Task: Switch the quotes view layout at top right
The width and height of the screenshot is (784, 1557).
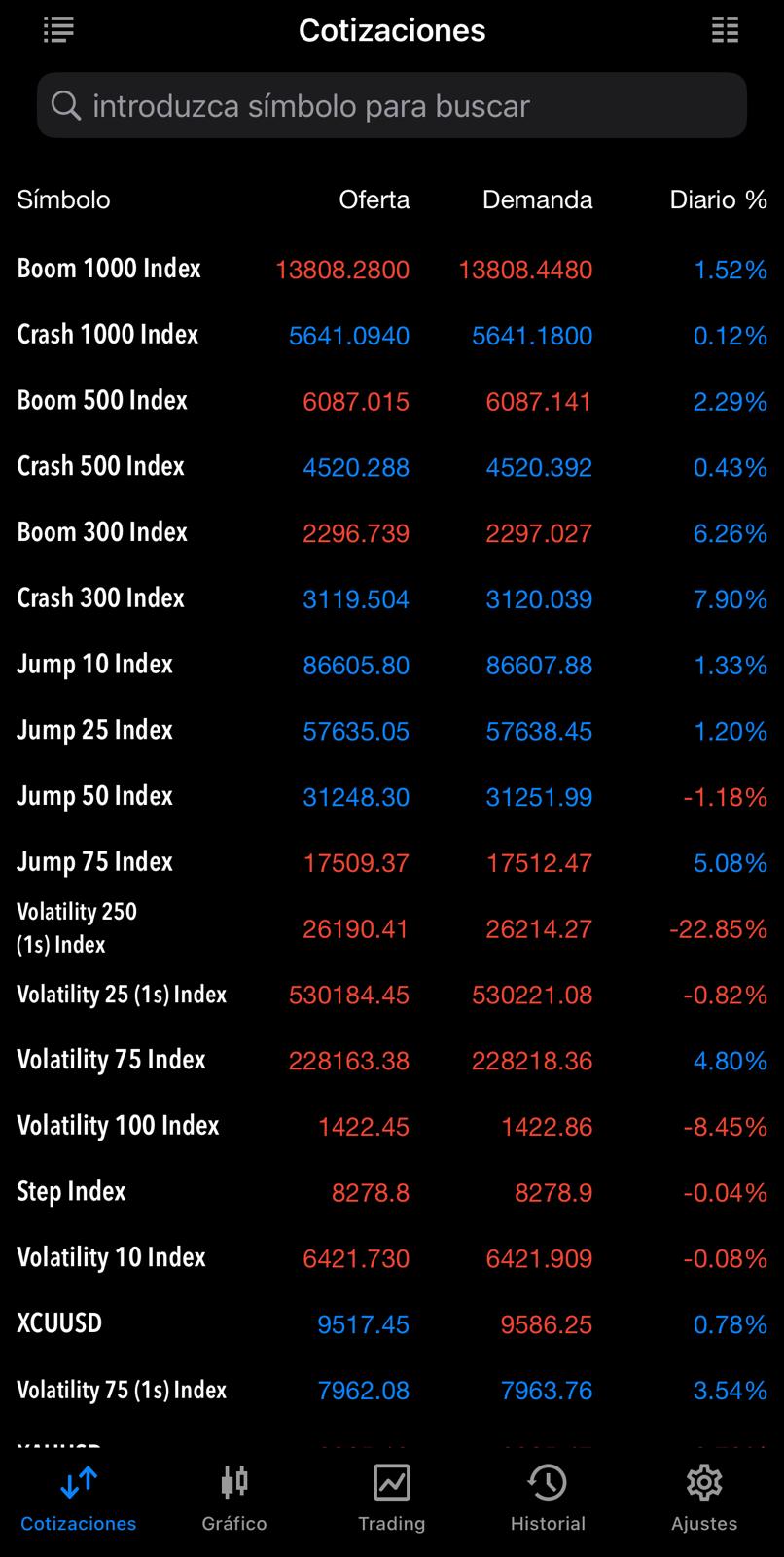Action: click(725, 30)
